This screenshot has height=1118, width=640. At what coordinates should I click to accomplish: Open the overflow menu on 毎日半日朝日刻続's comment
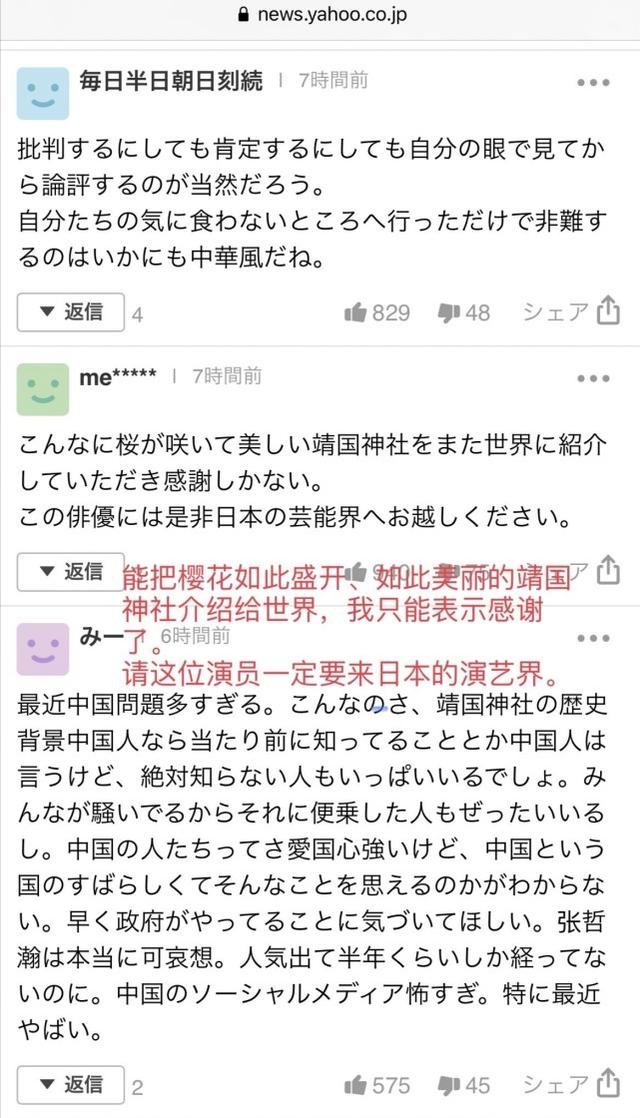[593, 83]
